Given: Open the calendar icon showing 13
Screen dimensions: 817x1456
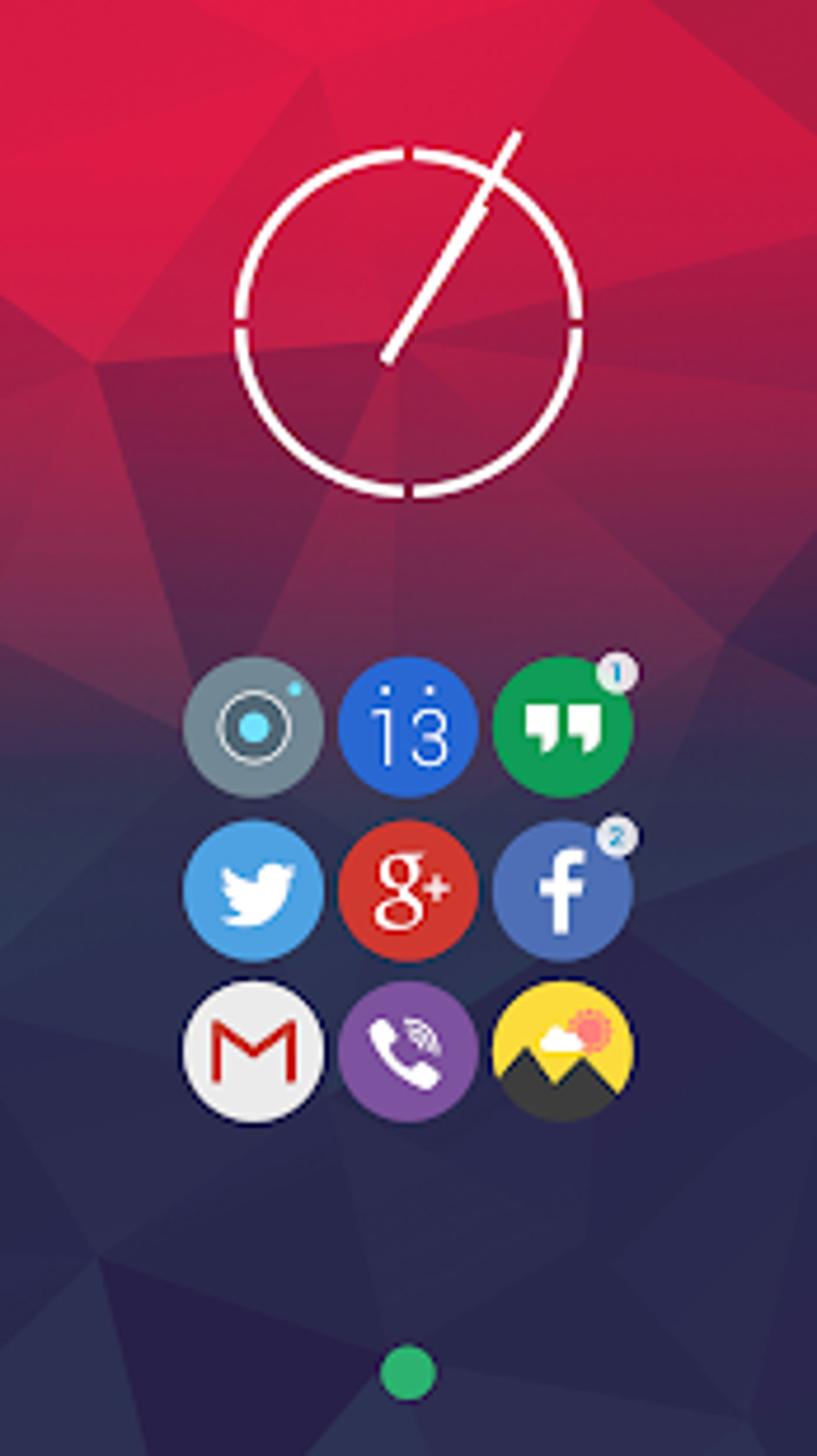Looking at the screenshot, I should click(x=408, y=727).
